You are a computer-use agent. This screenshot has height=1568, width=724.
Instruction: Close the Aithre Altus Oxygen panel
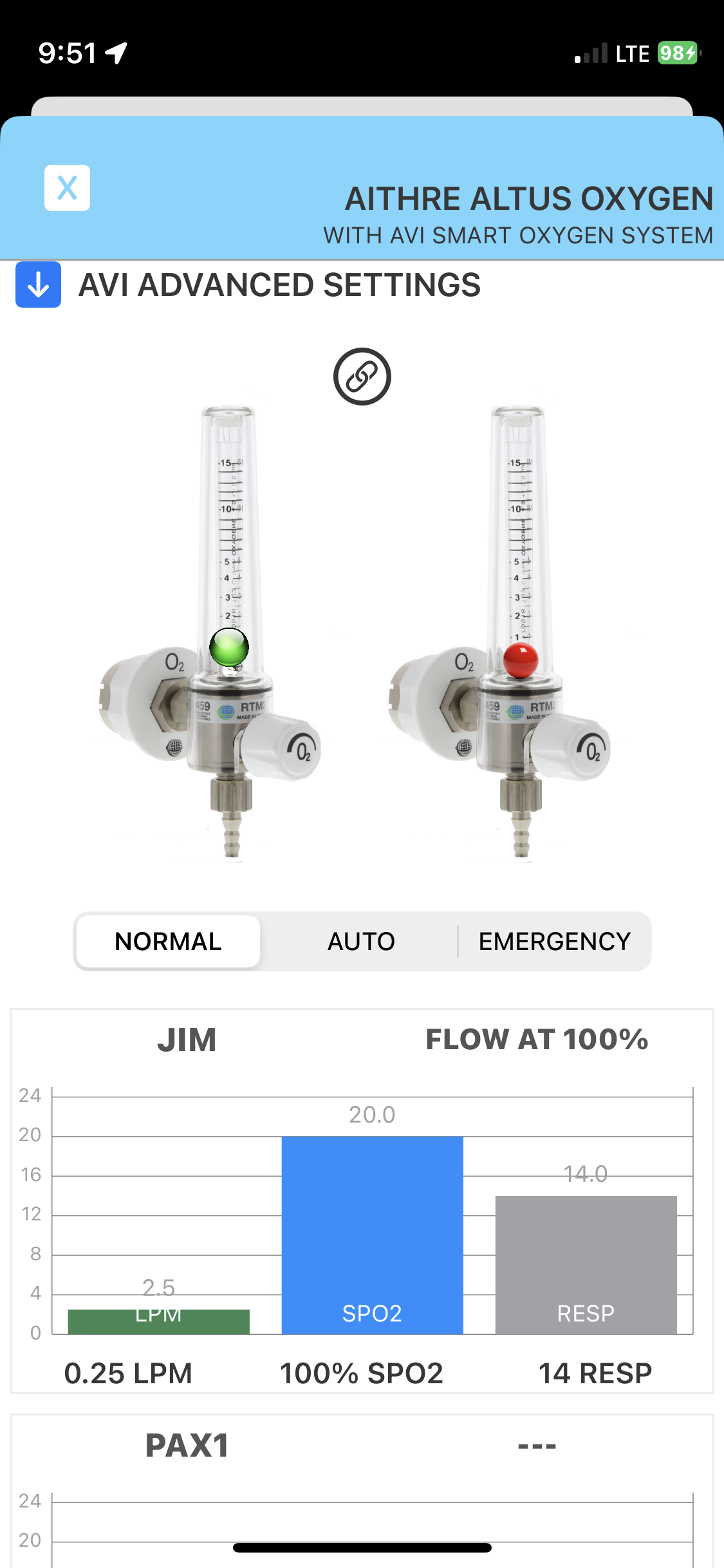67,188
